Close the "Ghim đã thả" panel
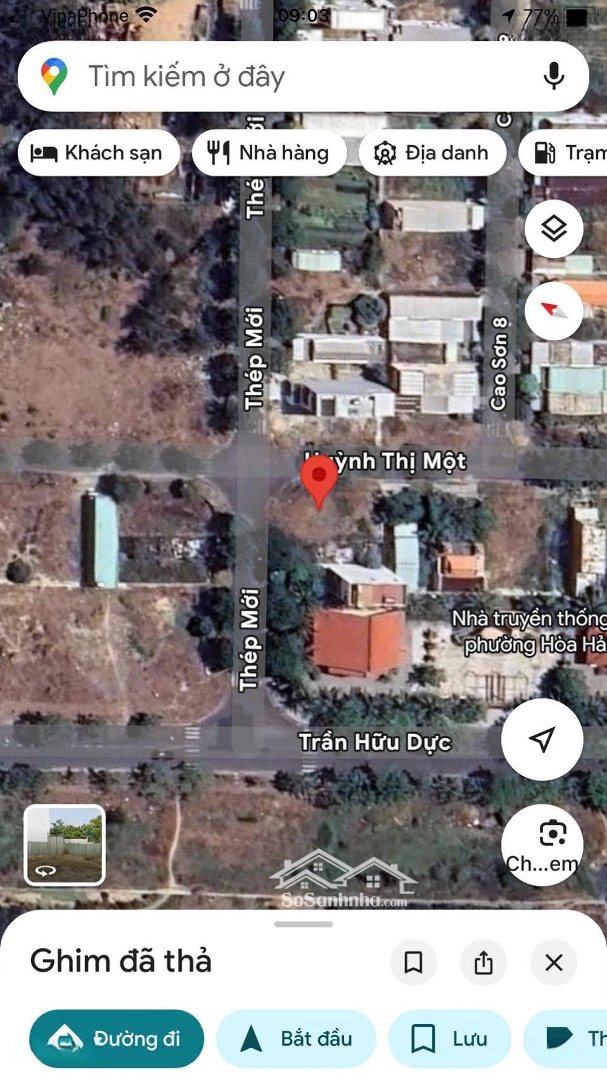This screenshot has height=1080, width=607. (554, 963)
